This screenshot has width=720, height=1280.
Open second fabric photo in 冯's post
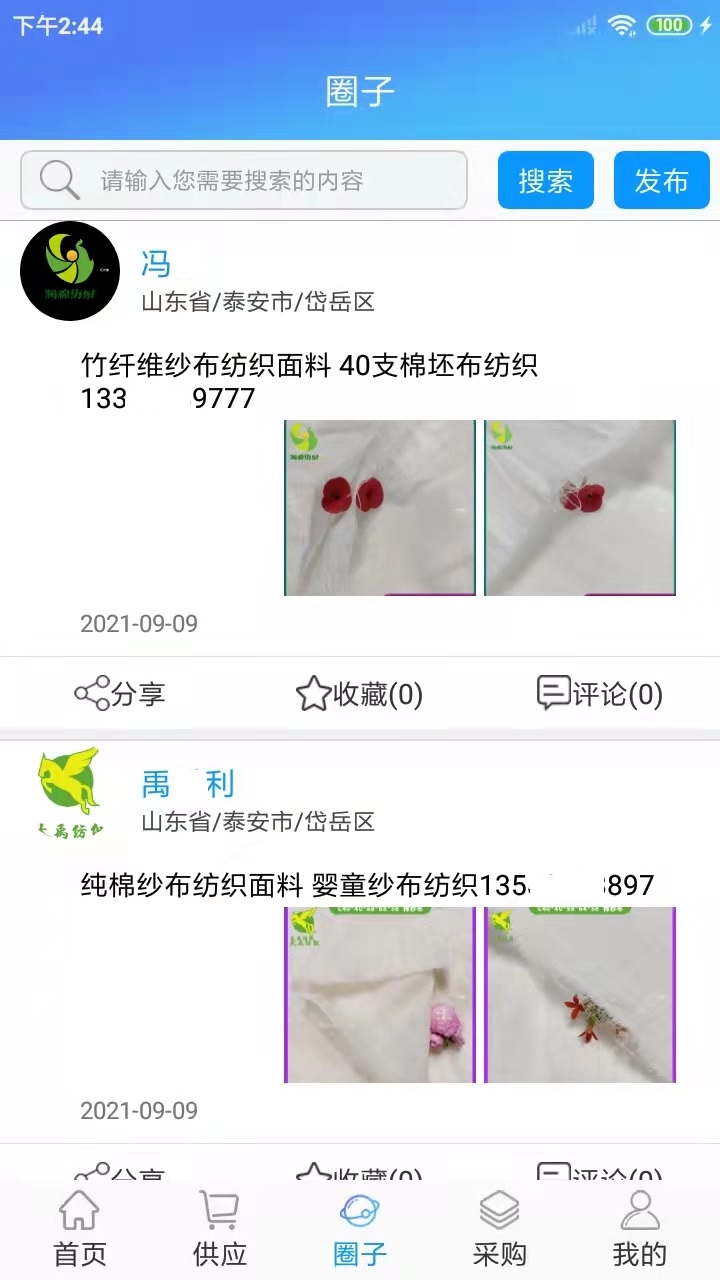coord(580,508)
